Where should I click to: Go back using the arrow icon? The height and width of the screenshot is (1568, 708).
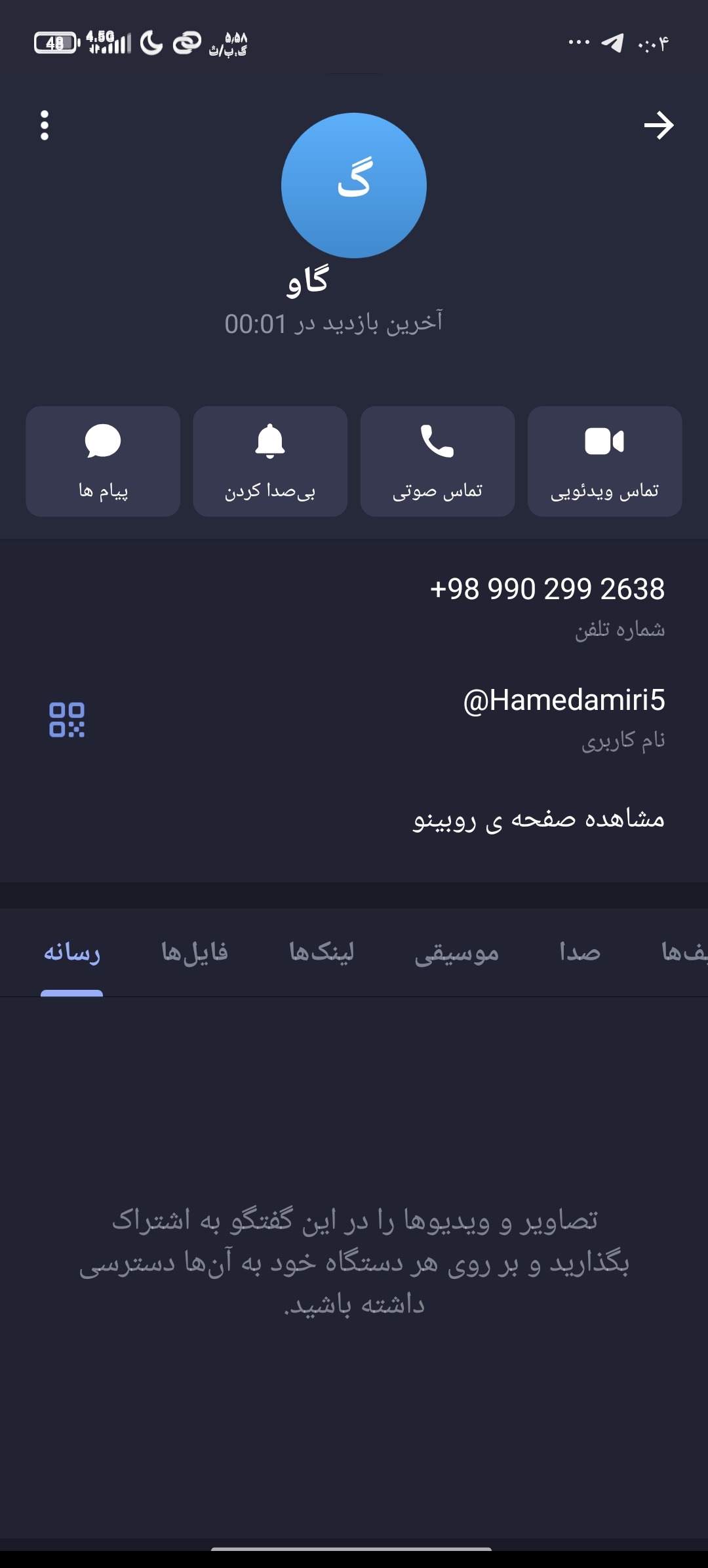pos(659,125)
